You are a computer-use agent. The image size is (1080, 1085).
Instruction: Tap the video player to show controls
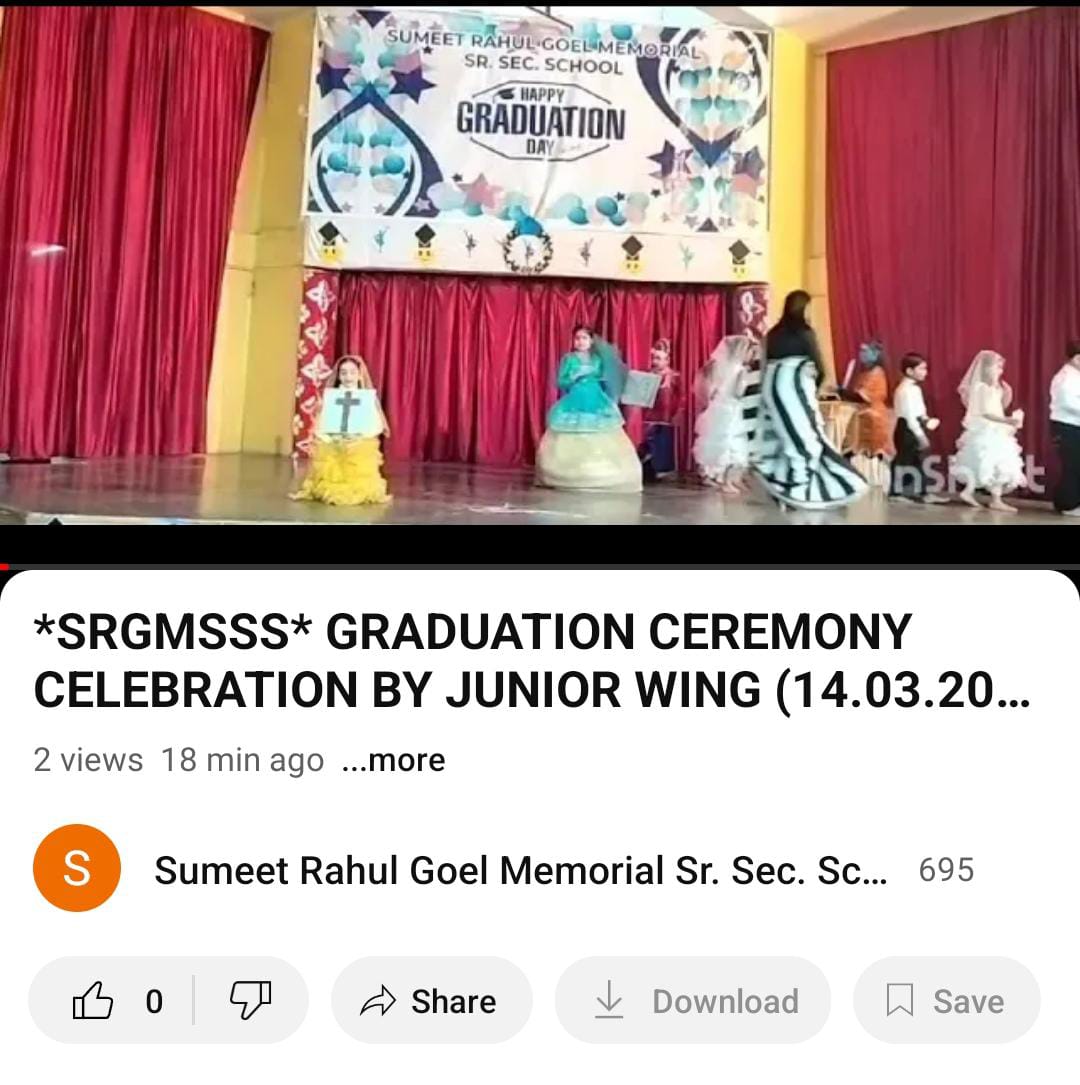coord(540,270)
